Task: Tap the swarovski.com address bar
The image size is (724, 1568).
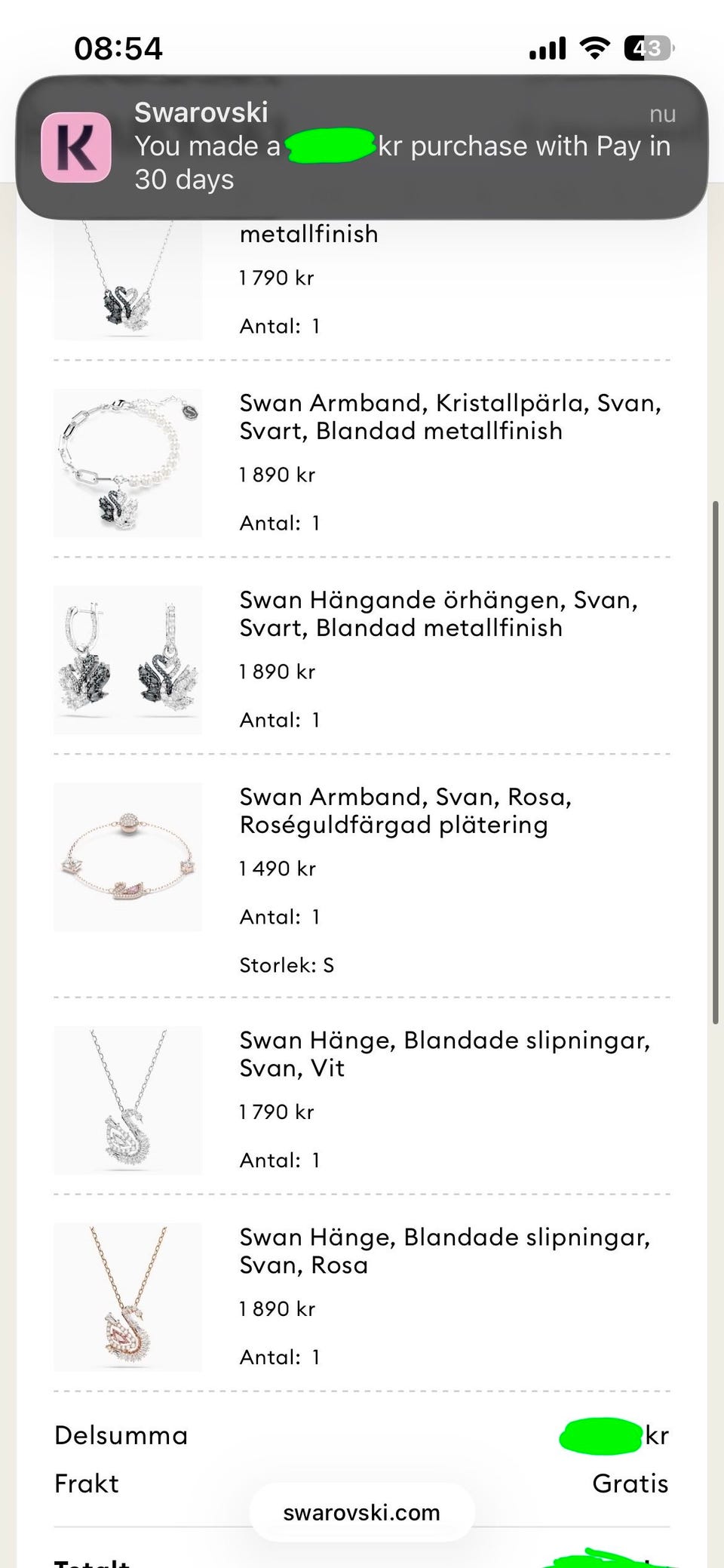Action: point(362,1512)
